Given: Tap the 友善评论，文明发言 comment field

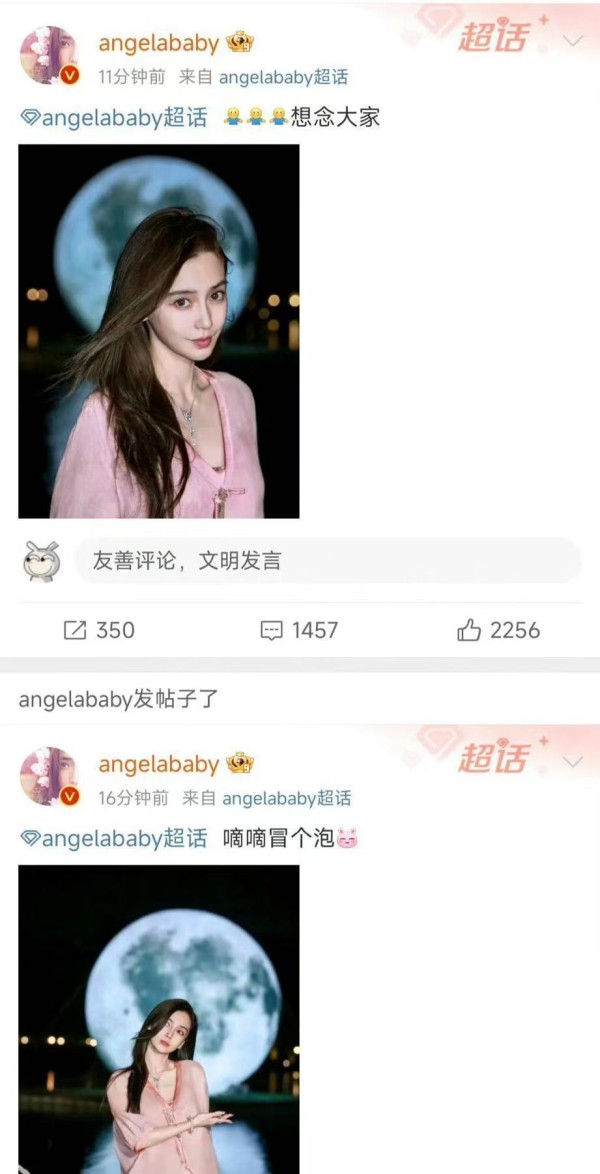Looking at the screenshot, I should [x=327, y=561].
